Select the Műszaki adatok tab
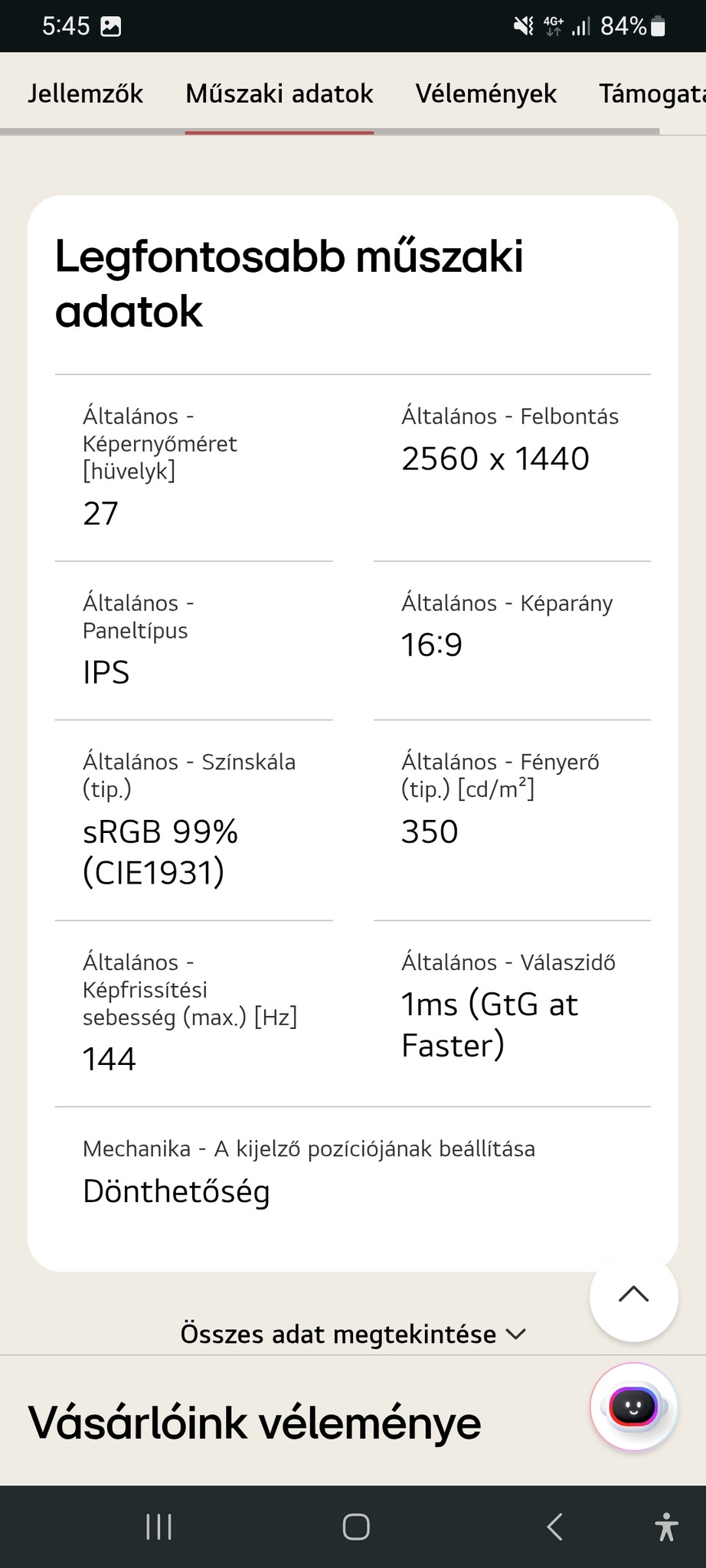The width and height of the screenshot is (706, 1568). pyautogui.click(x=279, y=93)
